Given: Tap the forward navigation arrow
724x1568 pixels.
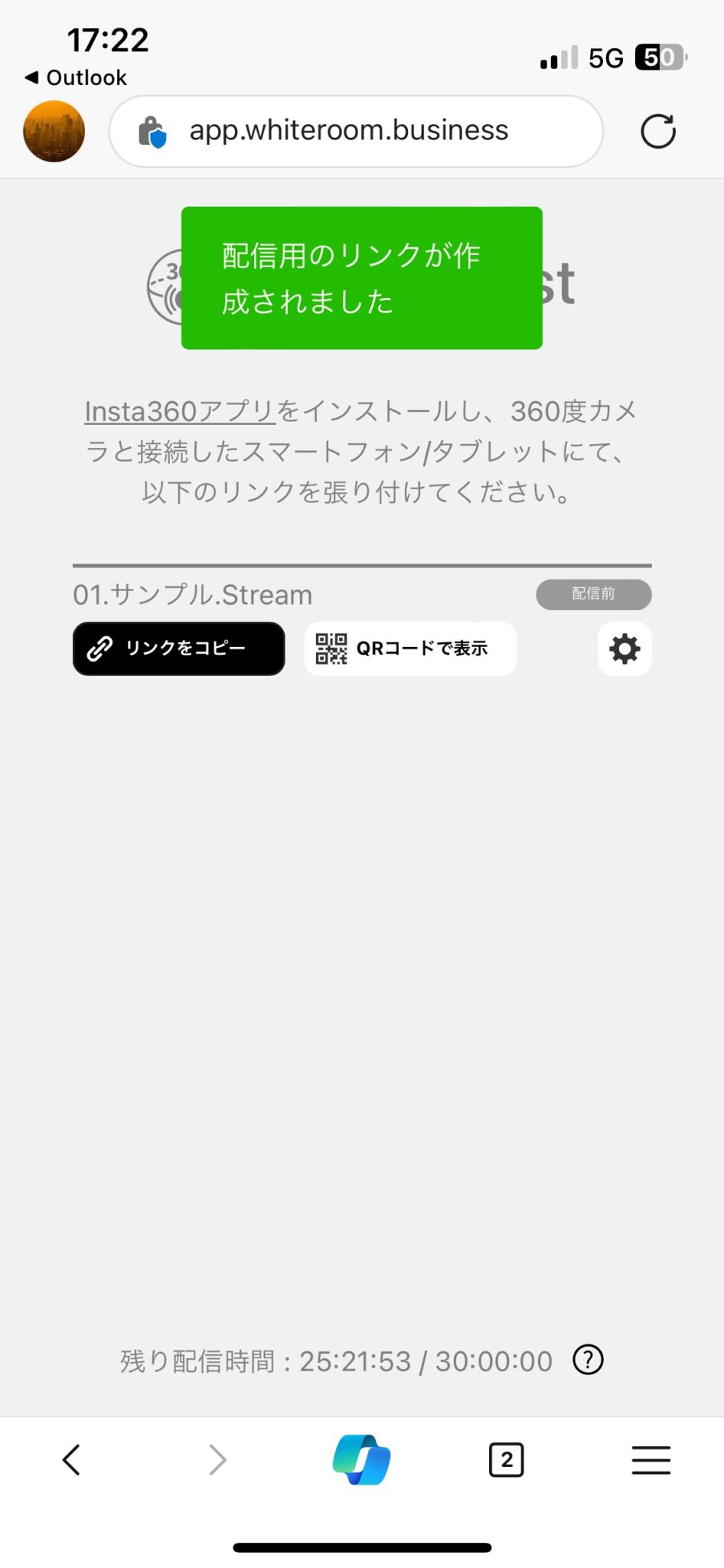Looking at the screenshot, I should point(217,1459).
